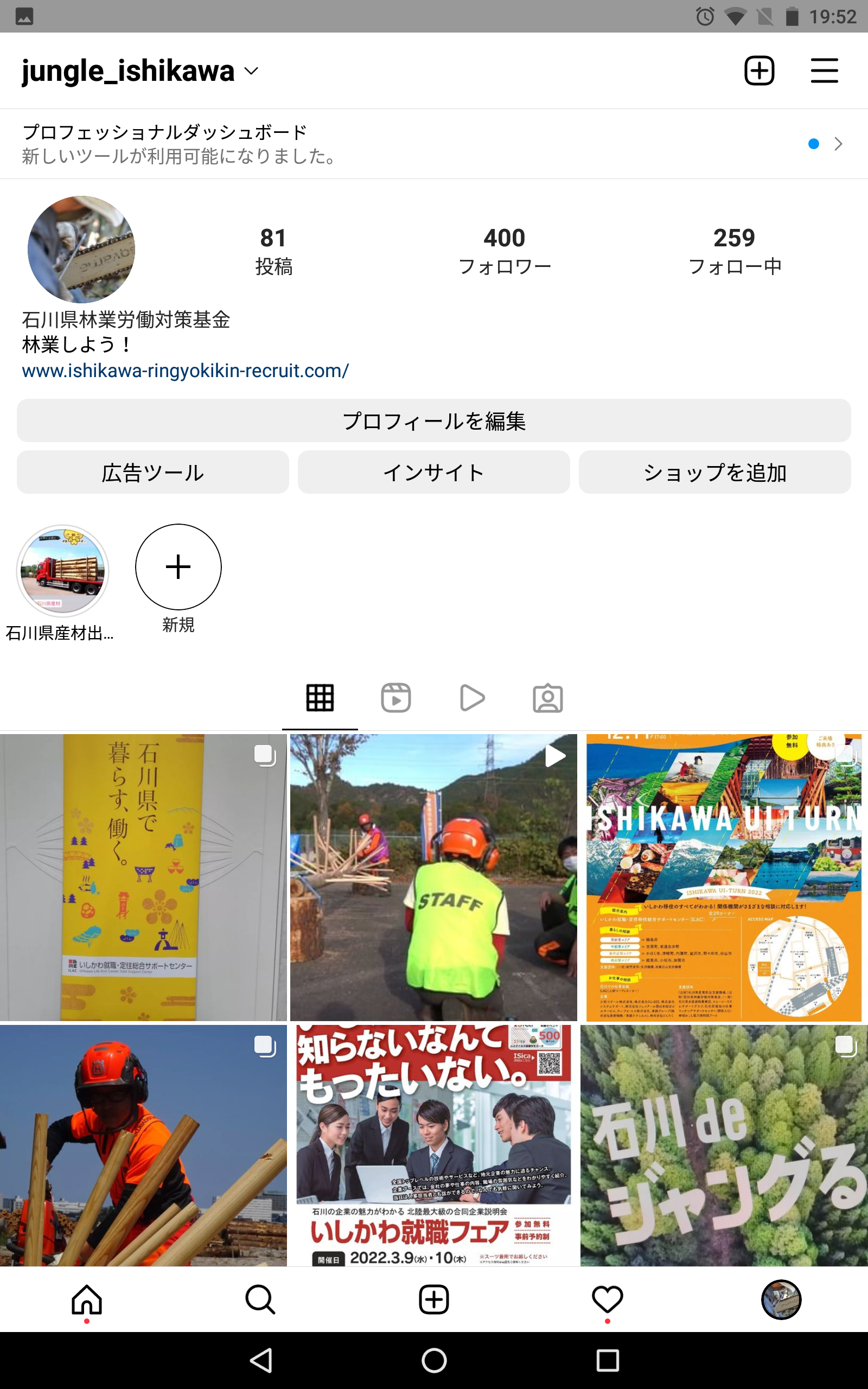Viewport: 868px width, 1389px height.
Task: Open the activity heart tab
Action: click(x=608, y=1299)
